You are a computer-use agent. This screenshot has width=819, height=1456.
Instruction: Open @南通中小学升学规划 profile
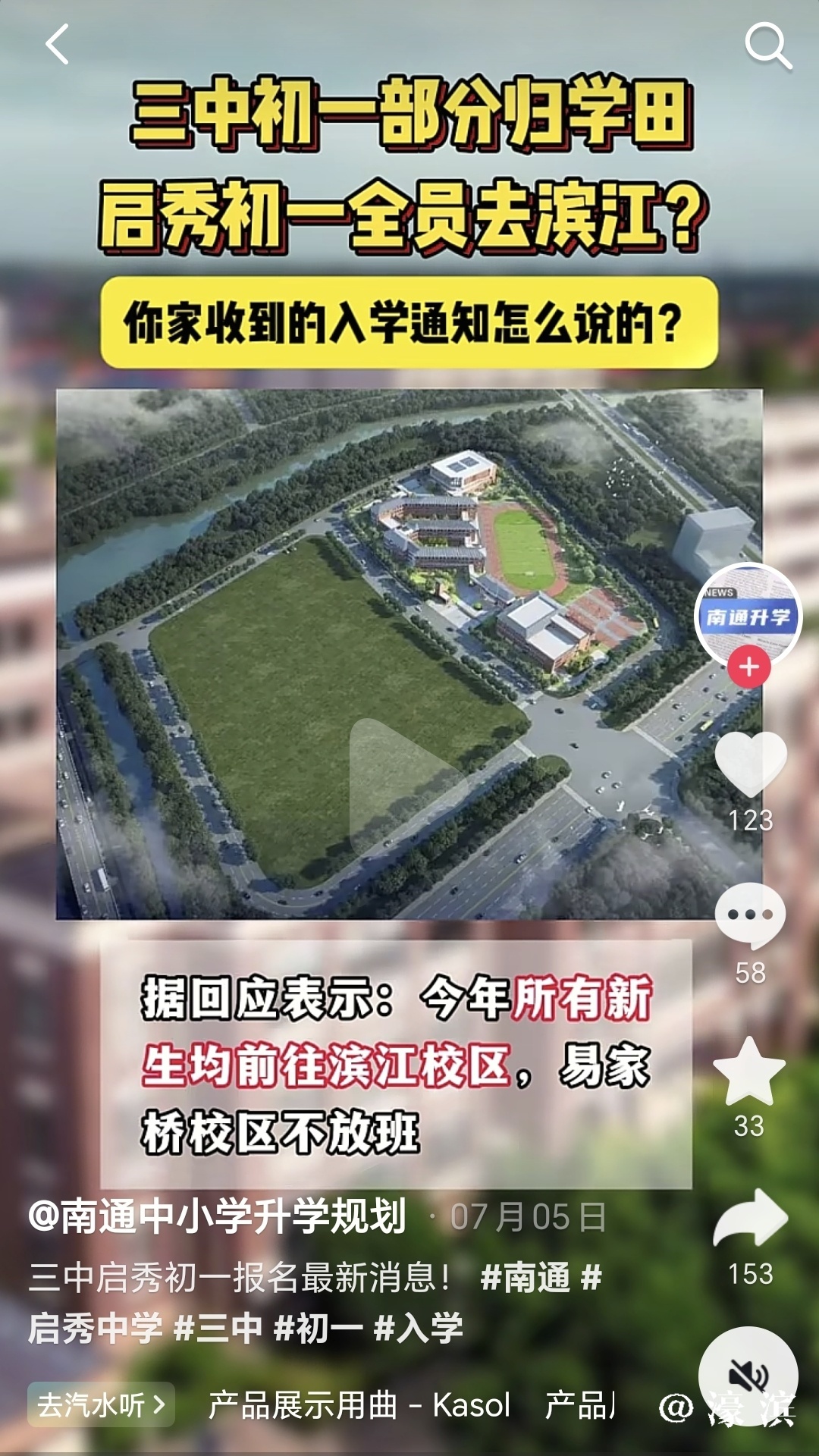(x=217, y=1217)
